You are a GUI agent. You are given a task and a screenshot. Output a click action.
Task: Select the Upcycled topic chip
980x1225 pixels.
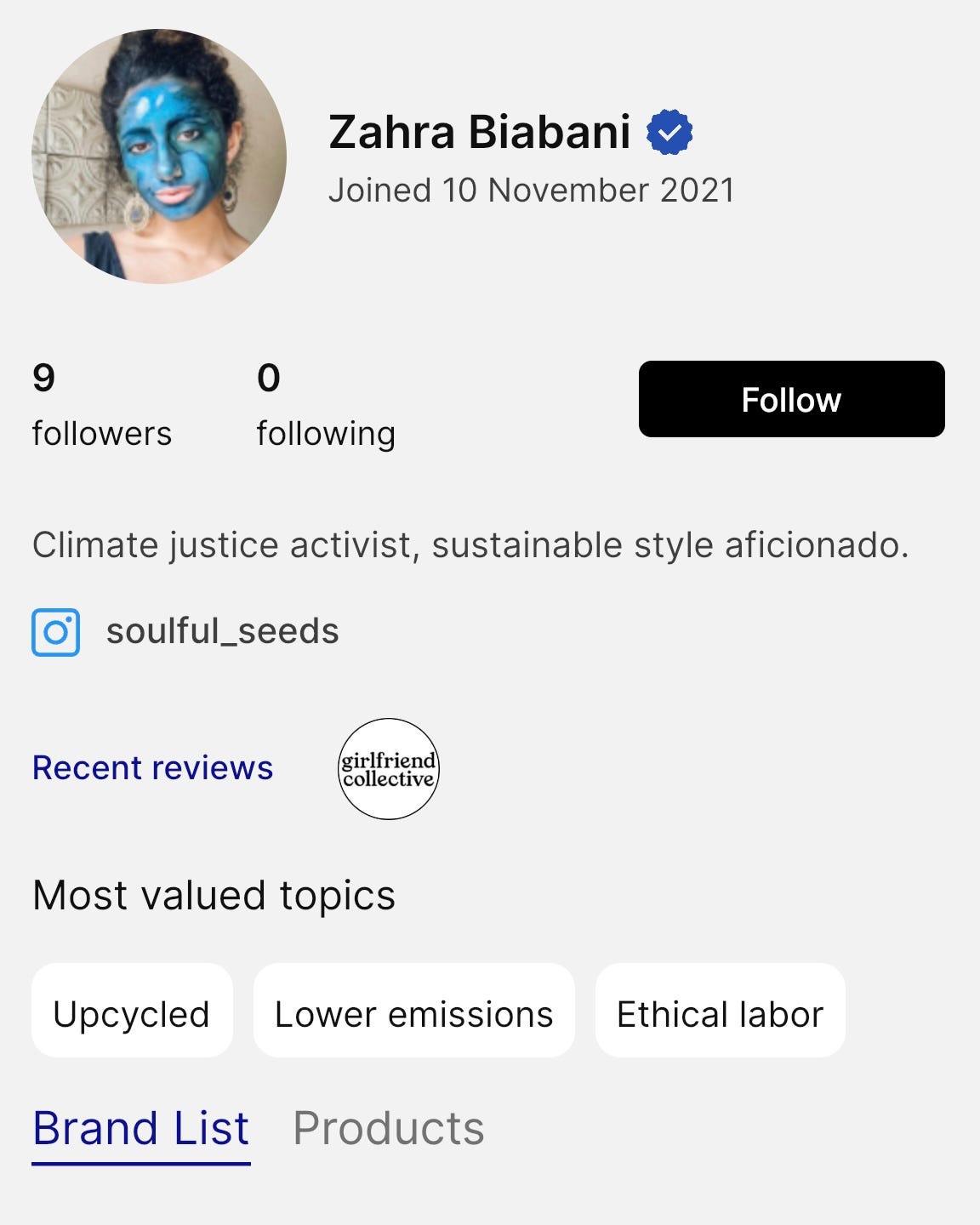(x=132, y=1010)
